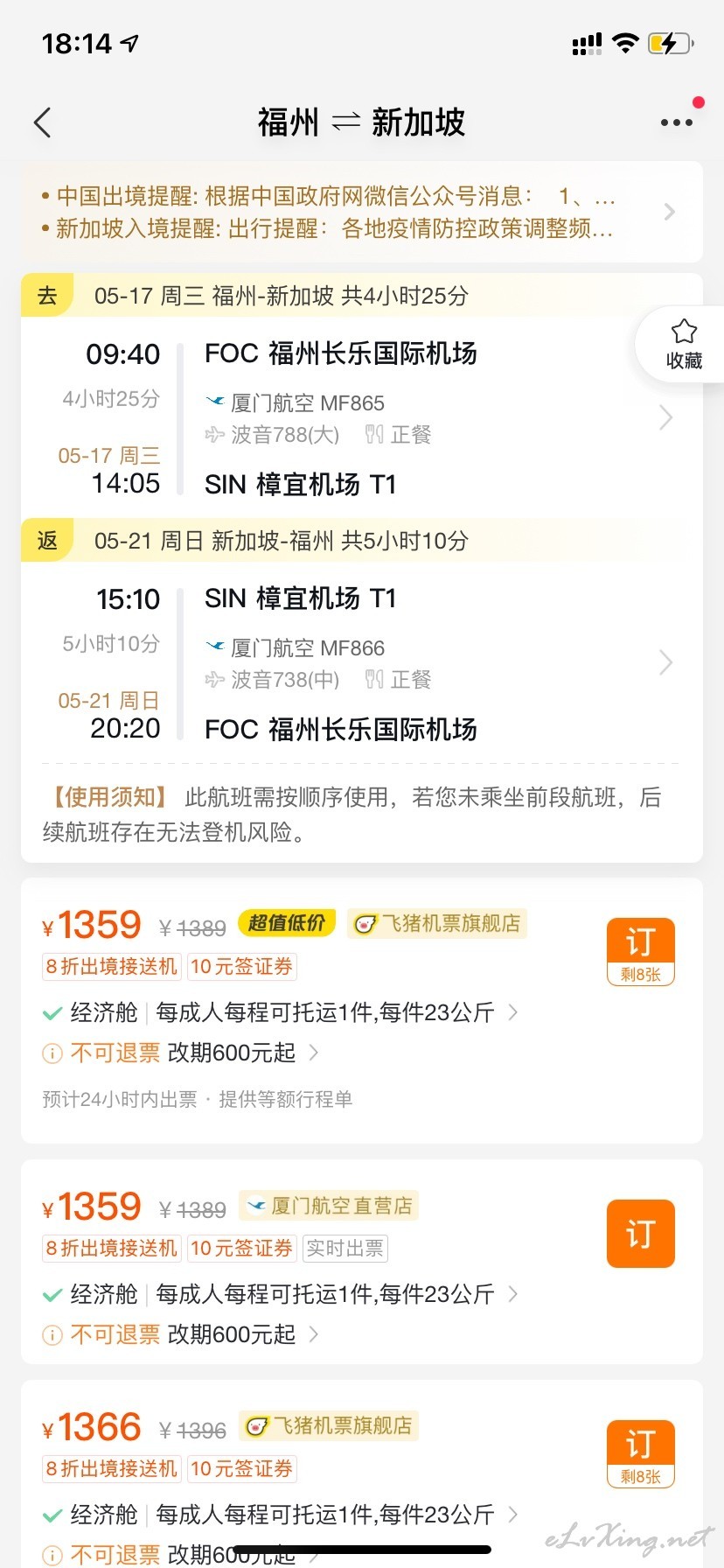The width and height of the screenshot is (724, 1568).
Task: Book the ¥1359 fare from 厦门航空直营店
Action: click(640, 1233)
